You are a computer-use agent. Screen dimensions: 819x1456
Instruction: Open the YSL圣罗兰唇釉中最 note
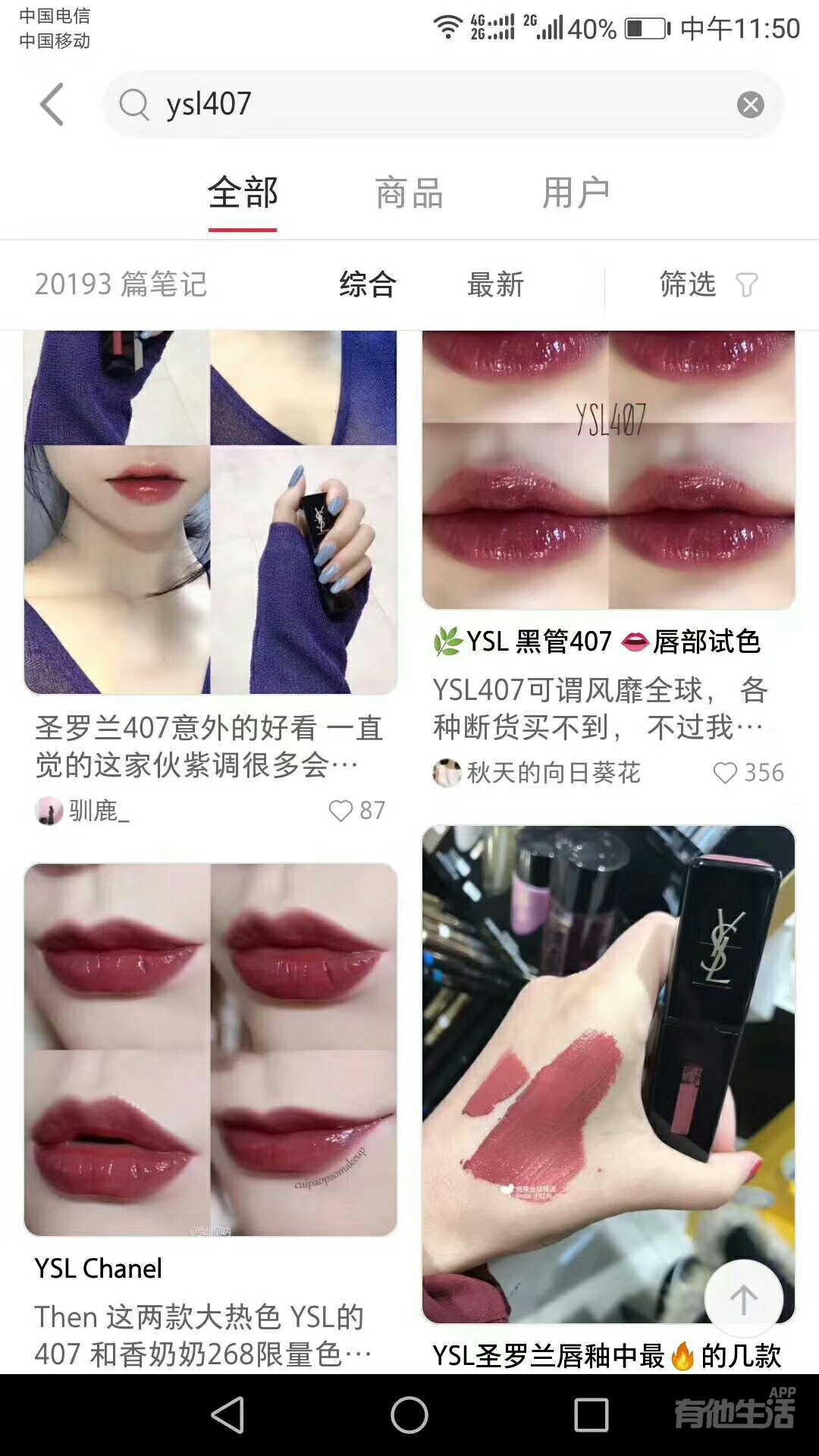608,1073
